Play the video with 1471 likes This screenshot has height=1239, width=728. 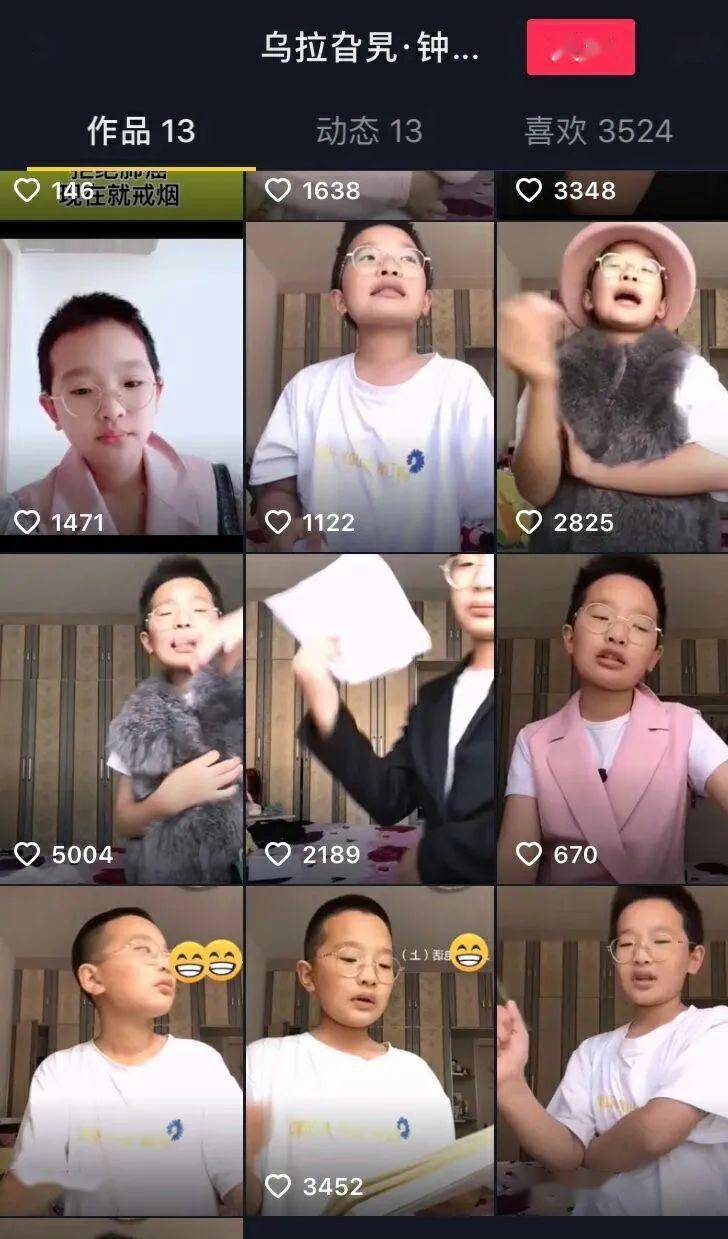(x=121, y=385)
